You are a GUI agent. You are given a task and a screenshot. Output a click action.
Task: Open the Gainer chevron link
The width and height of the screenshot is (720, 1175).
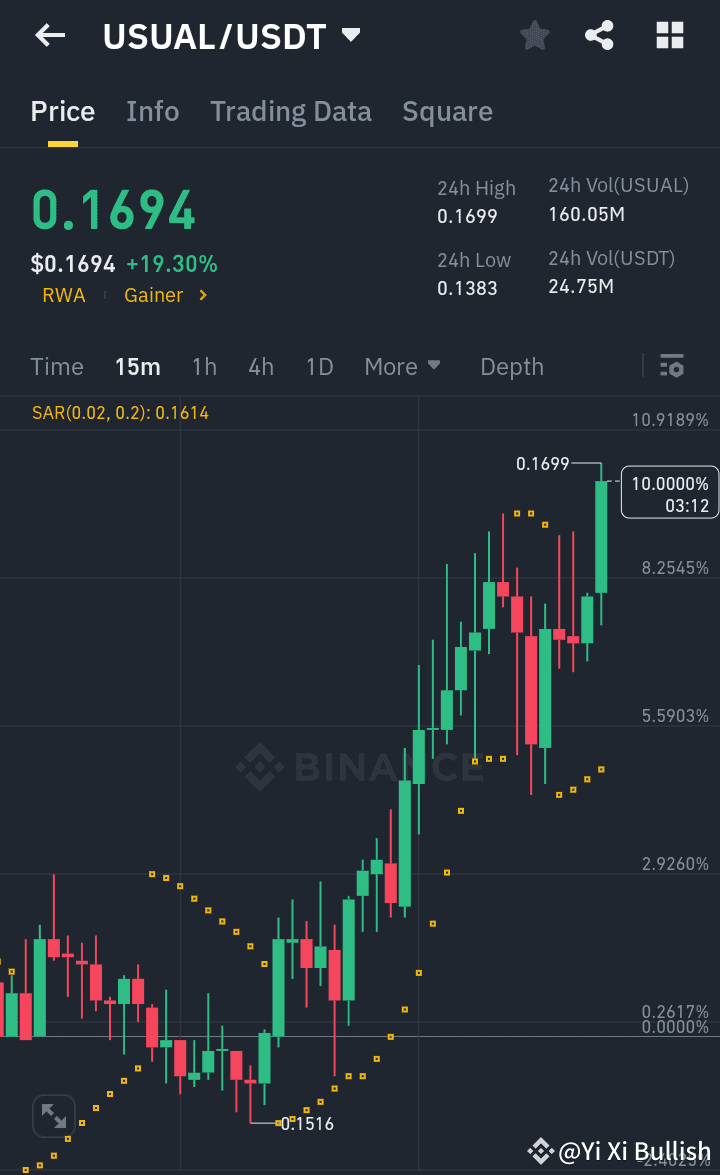[166, 295]
